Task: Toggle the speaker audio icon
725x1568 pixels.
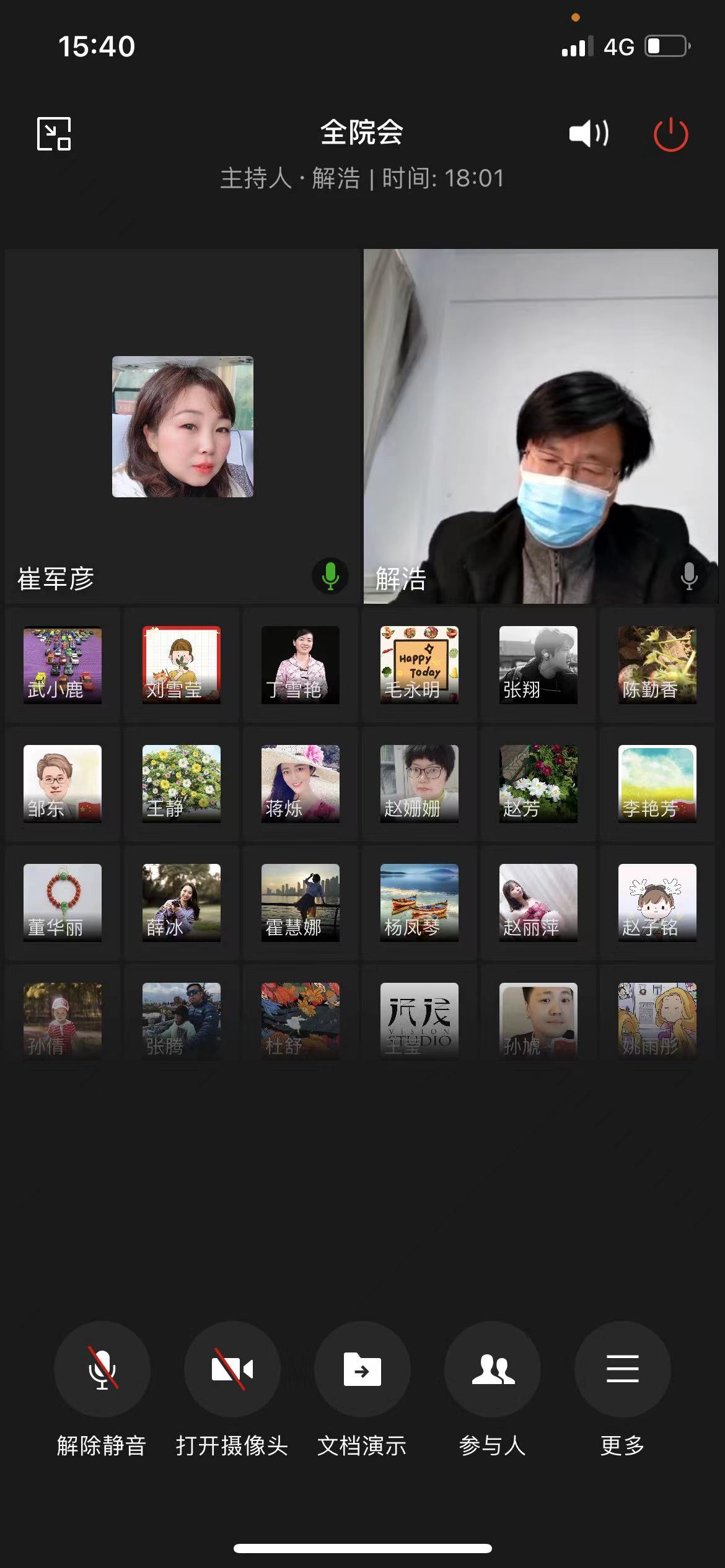Action: 589,134
